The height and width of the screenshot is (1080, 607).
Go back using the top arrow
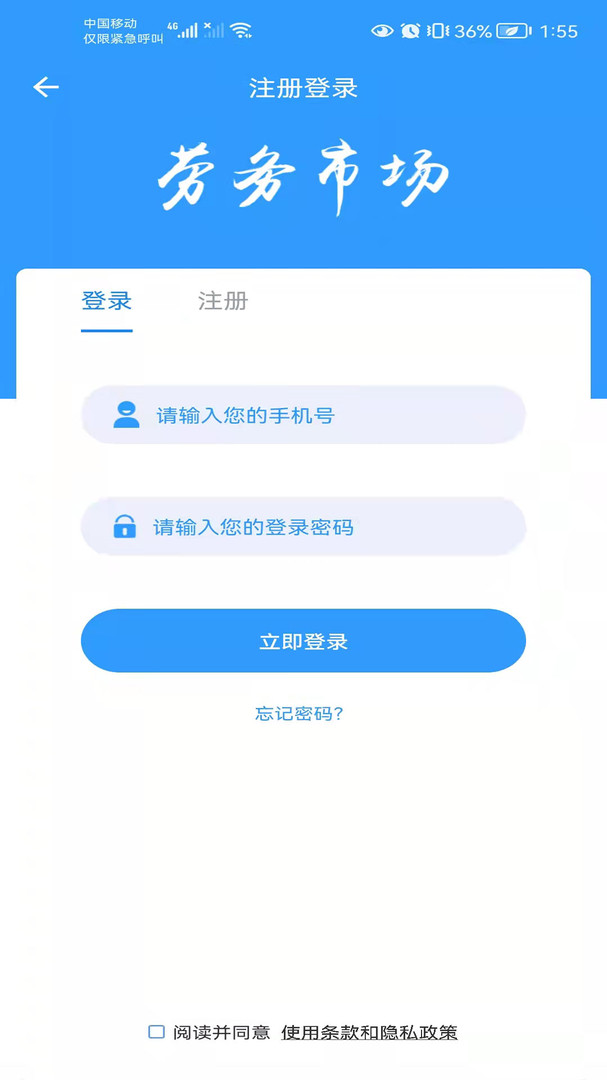46,87
